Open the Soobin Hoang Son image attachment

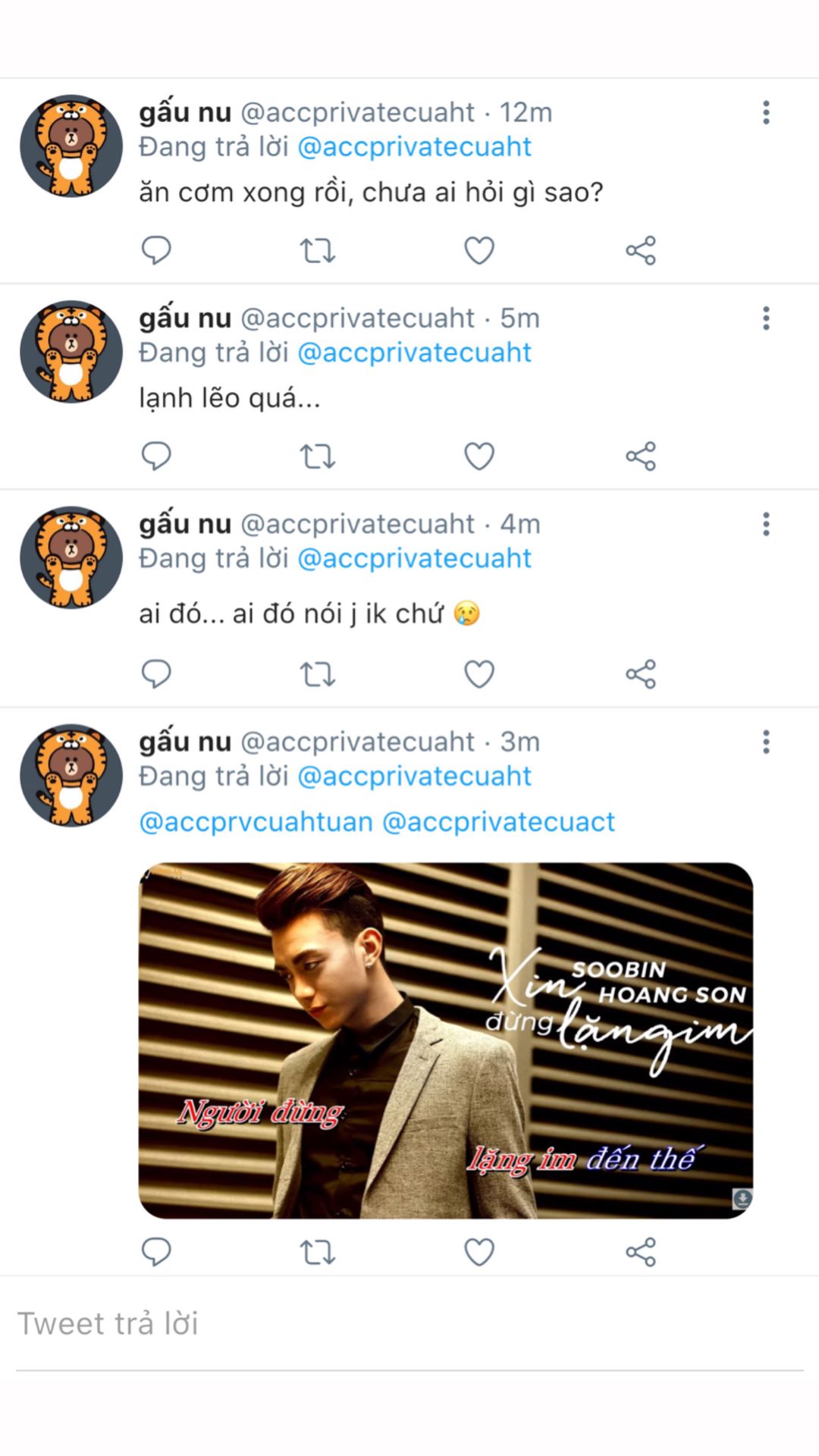pos(446,1040)
